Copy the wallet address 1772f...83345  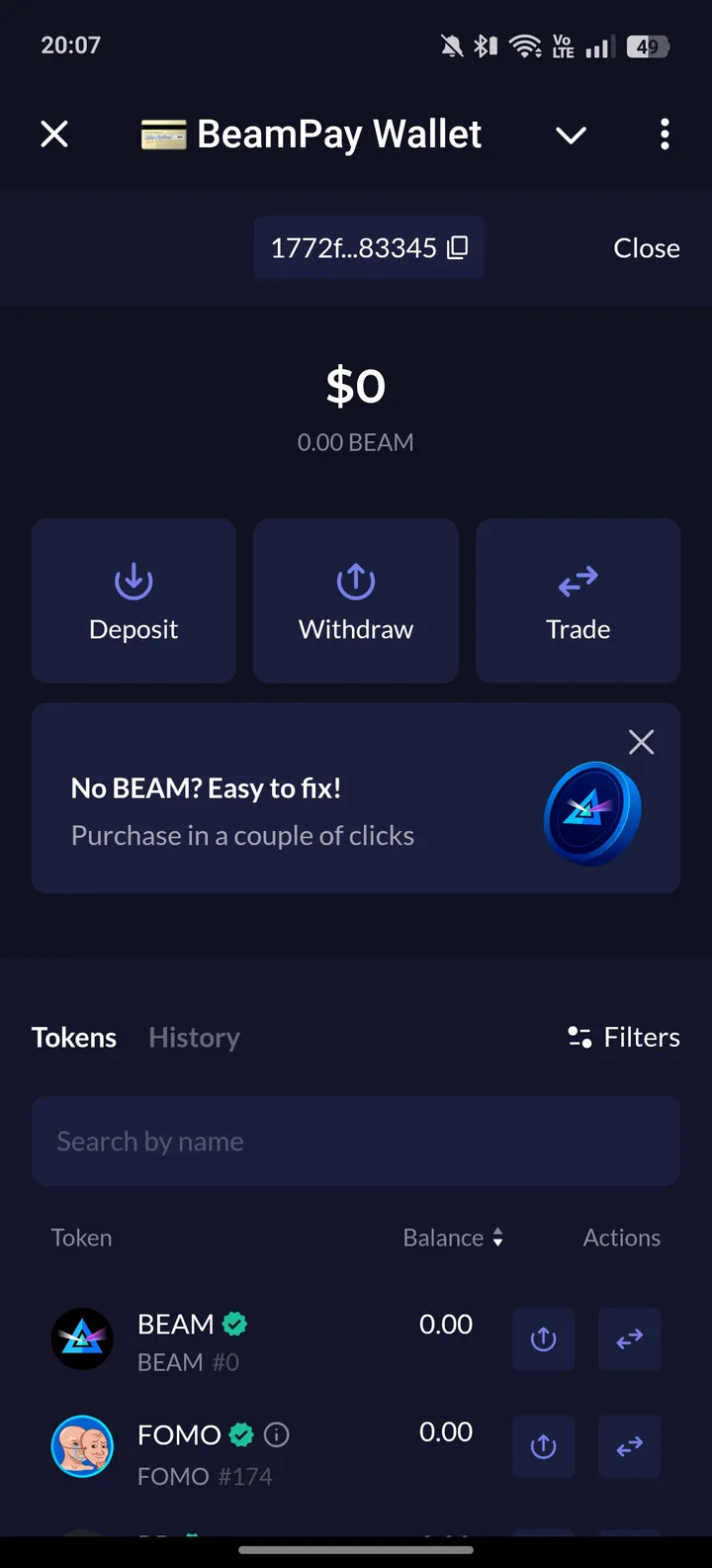coord(456,248)
